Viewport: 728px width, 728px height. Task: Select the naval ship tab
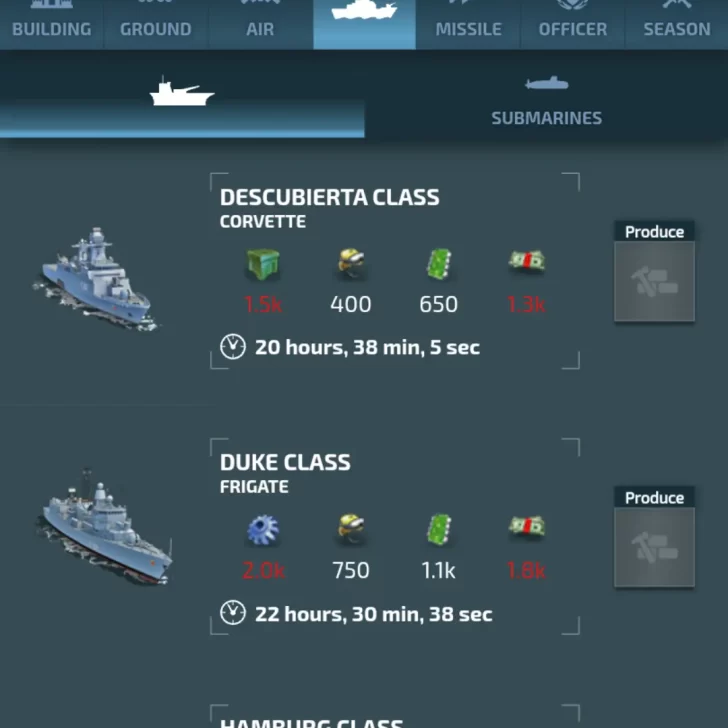(364, 22)
